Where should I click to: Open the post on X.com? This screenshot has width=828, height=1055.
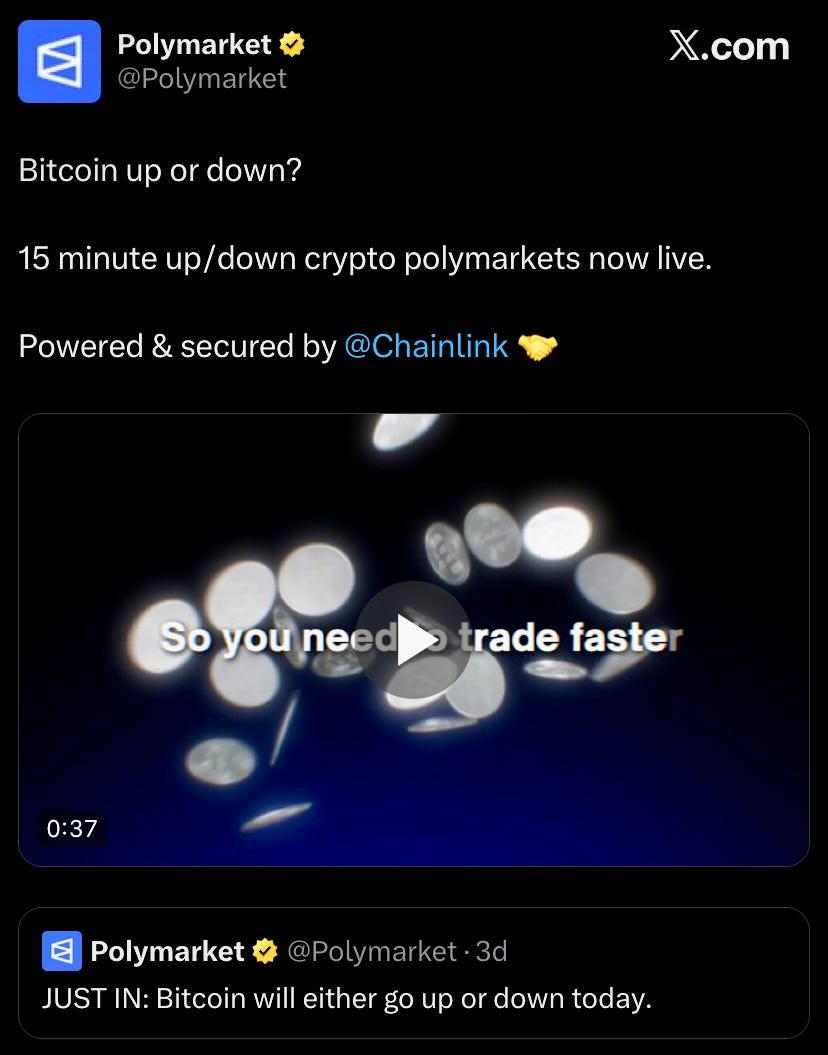728,46
